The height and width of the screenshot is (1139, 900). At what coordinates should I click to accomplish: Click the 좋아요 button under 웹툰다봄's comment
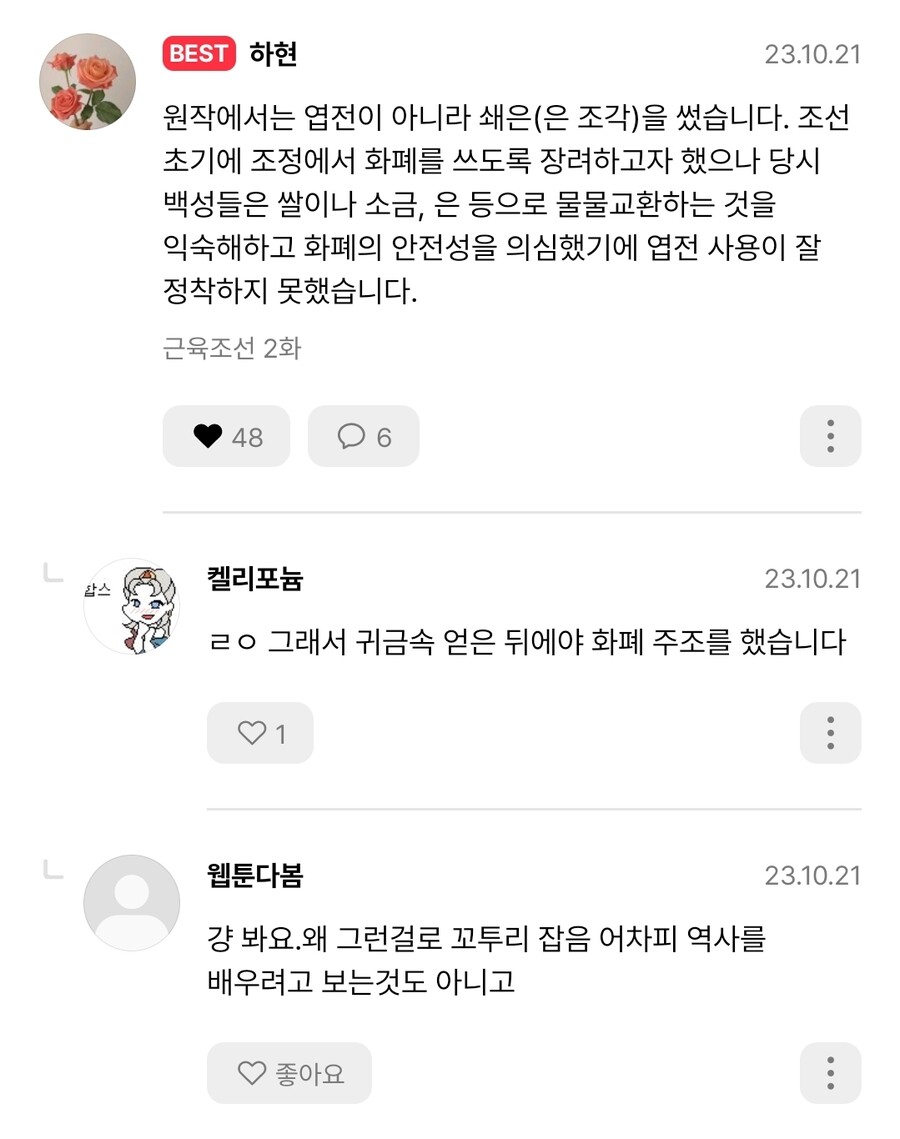[x=289, y=1071]
